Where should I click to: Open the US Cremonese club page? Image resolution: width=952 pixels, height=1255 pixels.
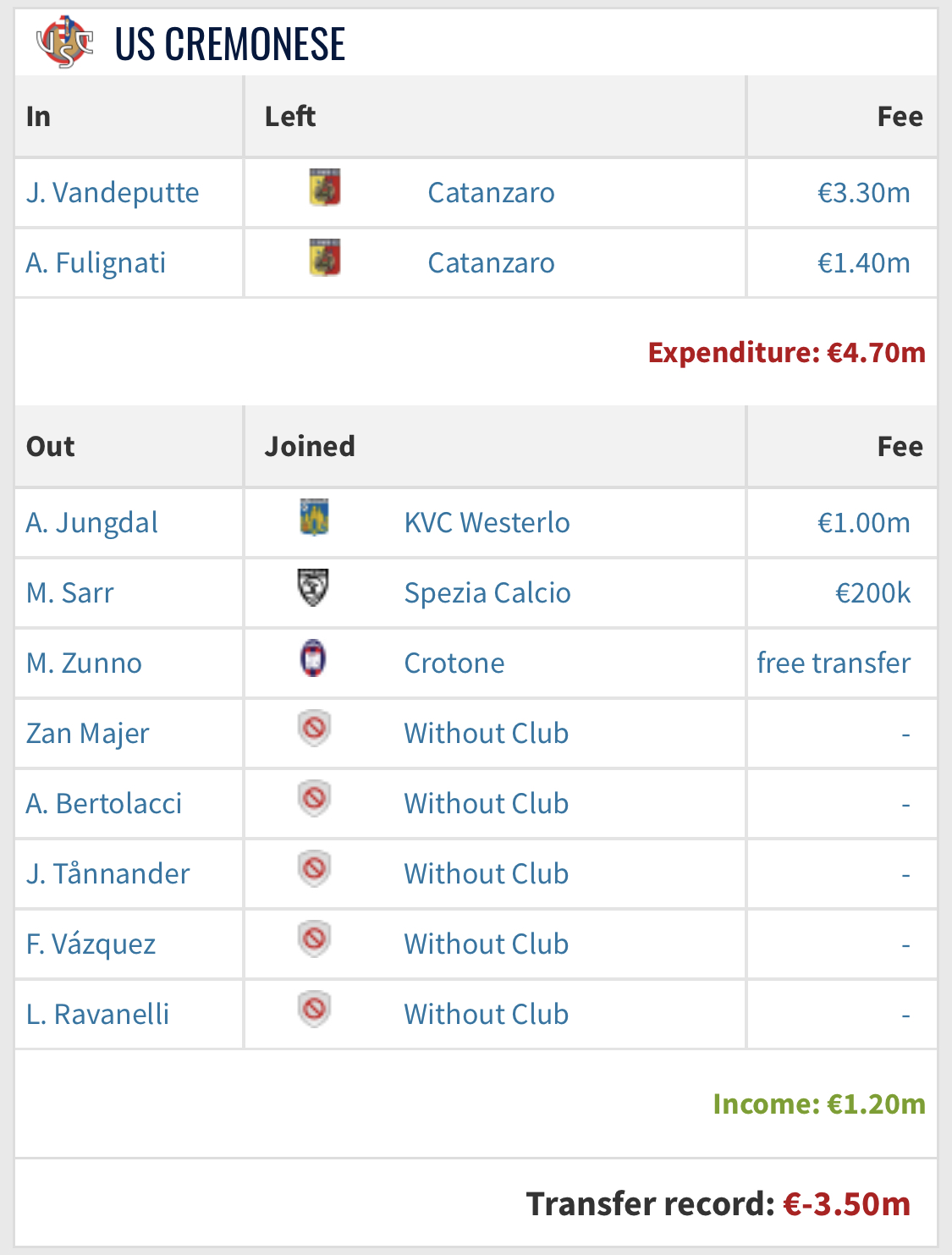[x=229, y=44]
